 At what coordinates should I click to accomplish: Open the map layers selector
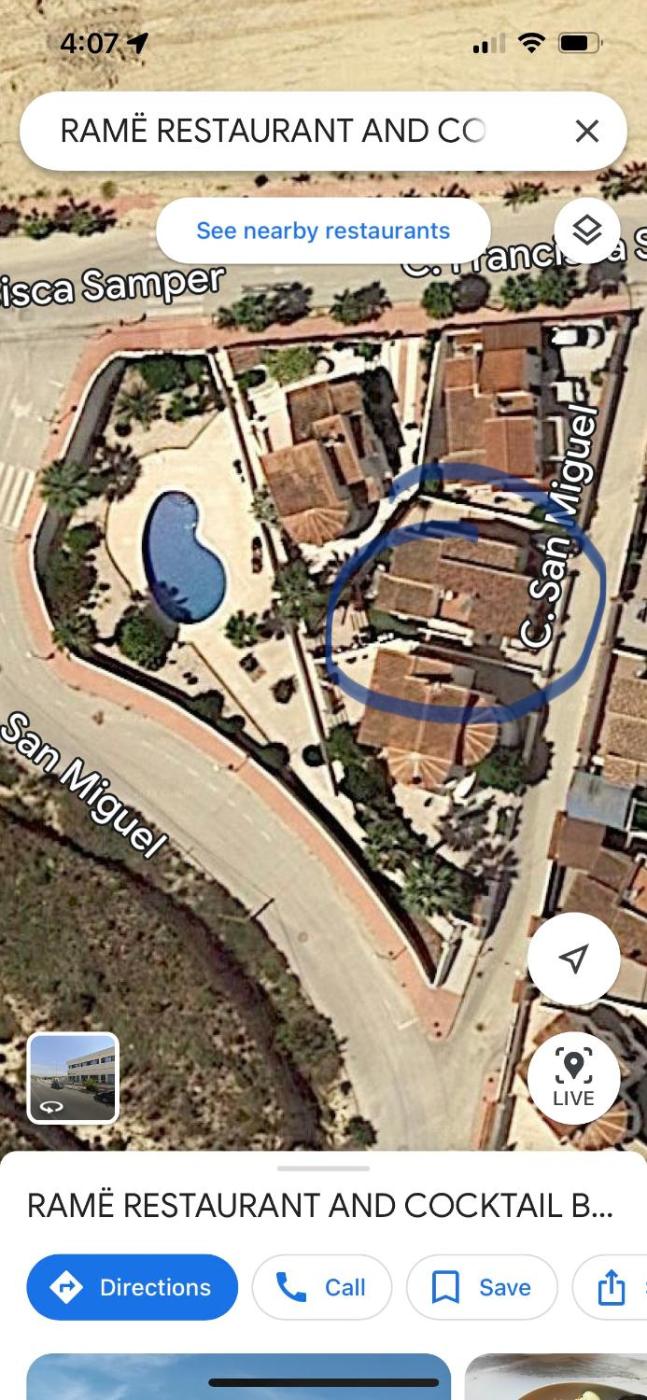586,230
